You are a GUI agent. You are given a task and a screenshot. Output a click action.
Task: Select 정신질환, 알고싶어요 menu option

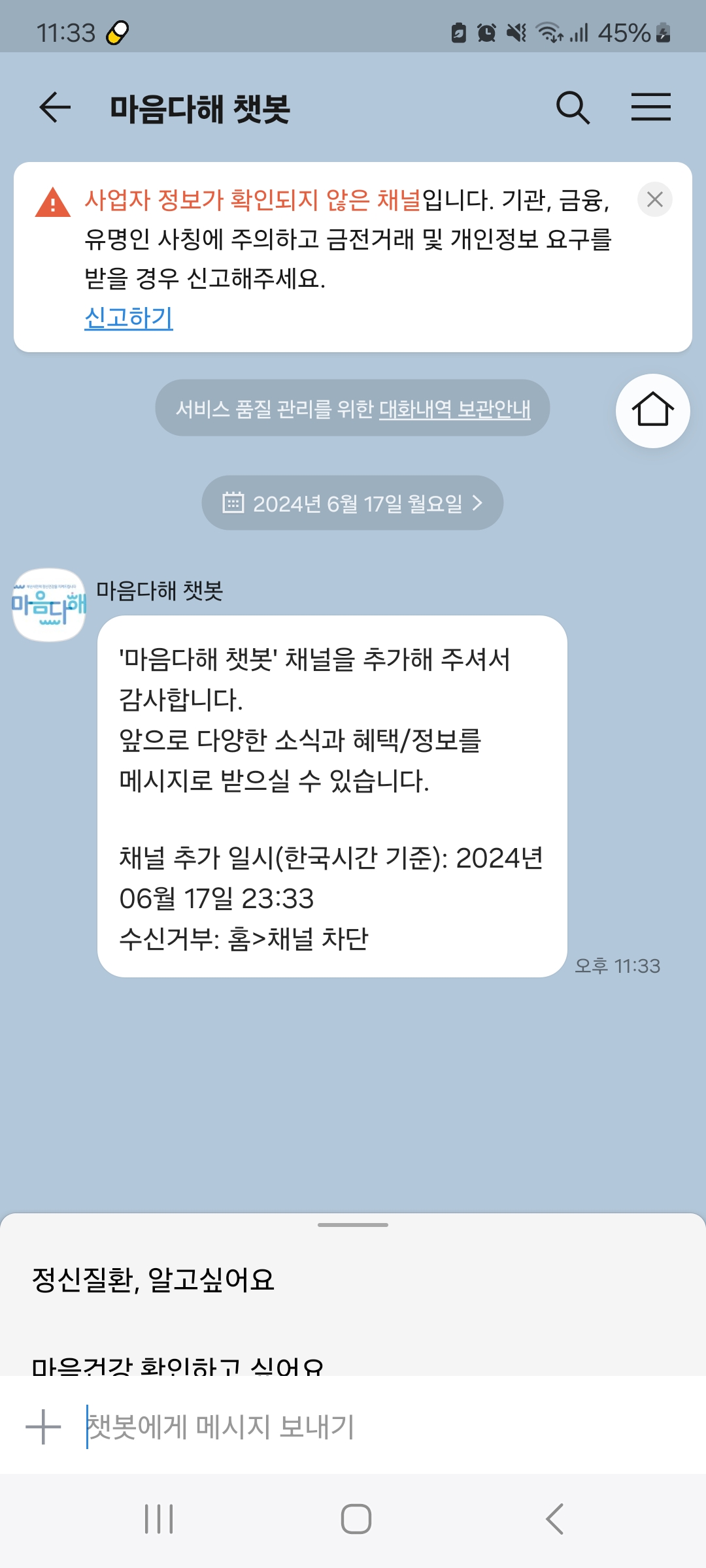tap(154, 1279)
